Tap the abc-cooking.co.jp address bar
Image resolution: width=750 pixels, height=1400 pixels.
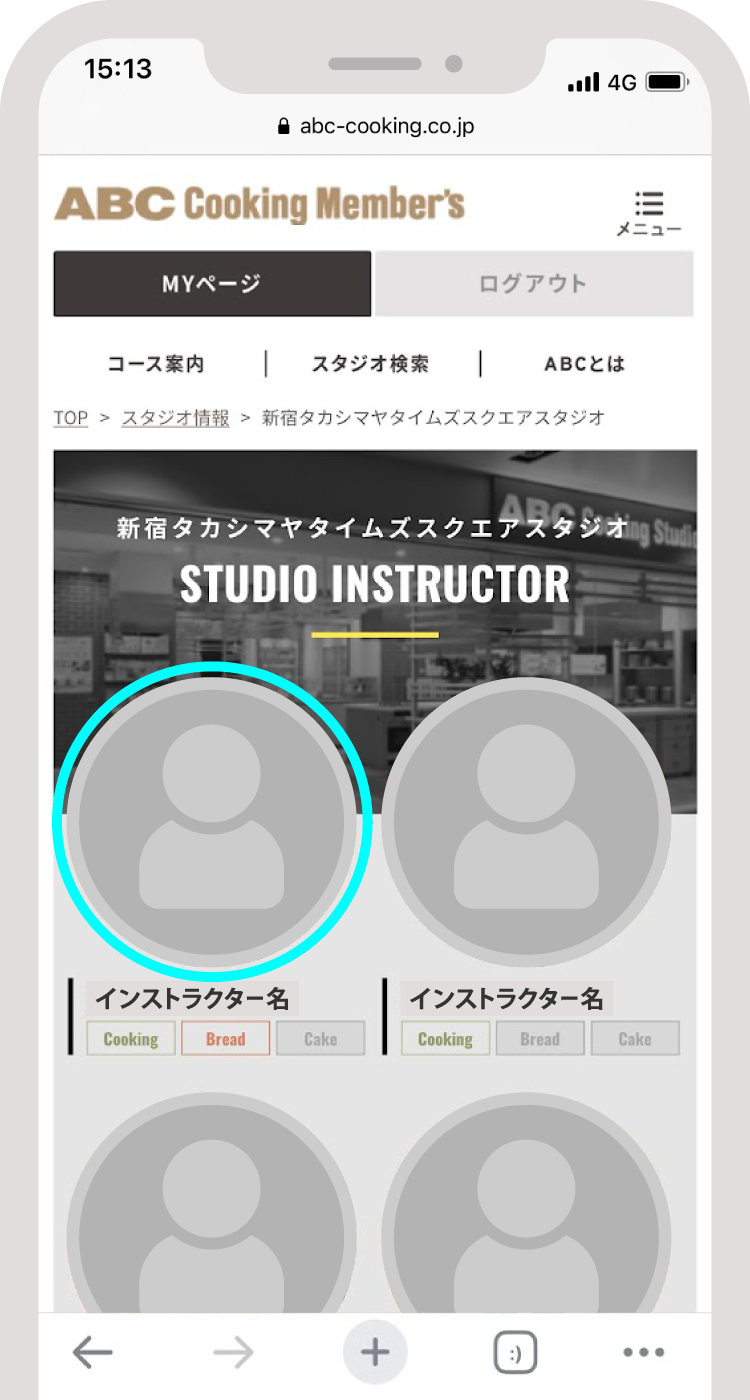(x=375, y=126)
